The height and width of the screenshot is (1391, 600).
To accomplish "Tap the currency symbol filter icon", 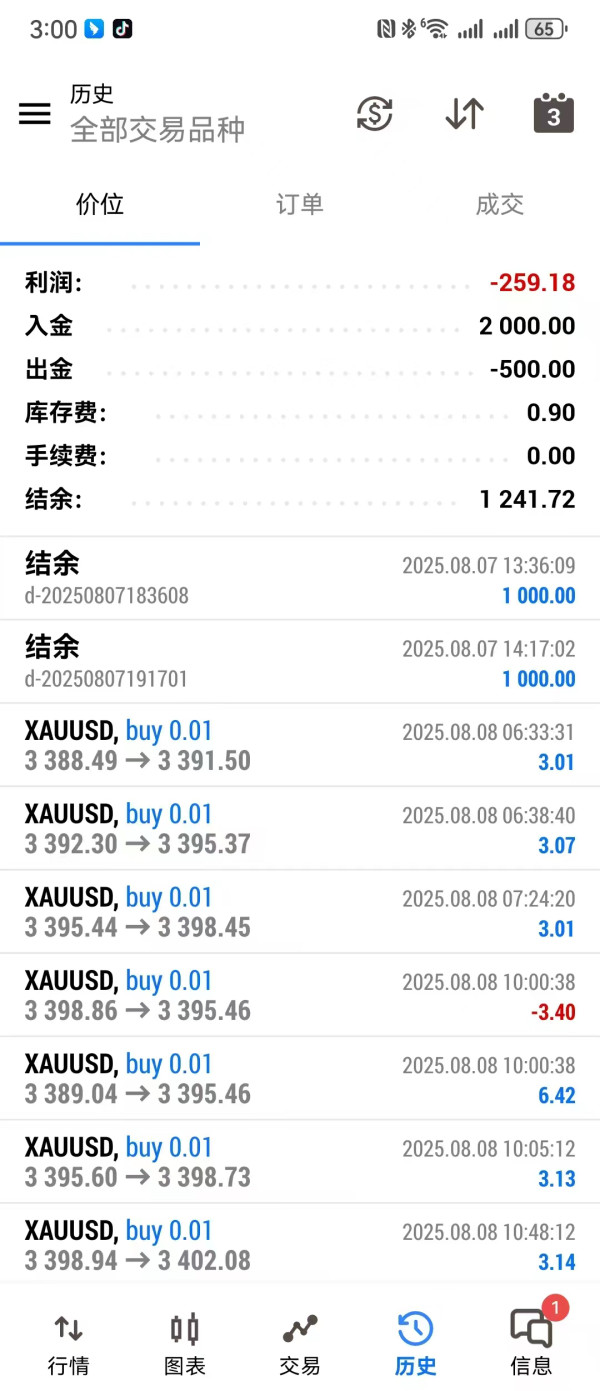I will [375, 114].
